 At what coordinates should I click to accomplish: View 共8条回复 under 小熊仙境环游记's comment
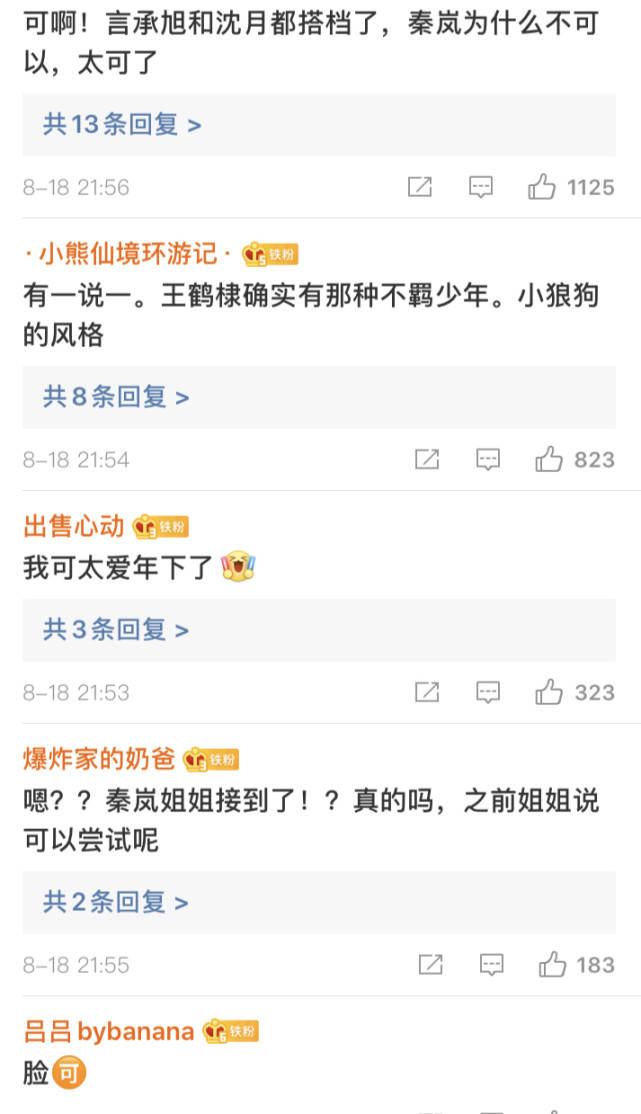click(116, 397)
